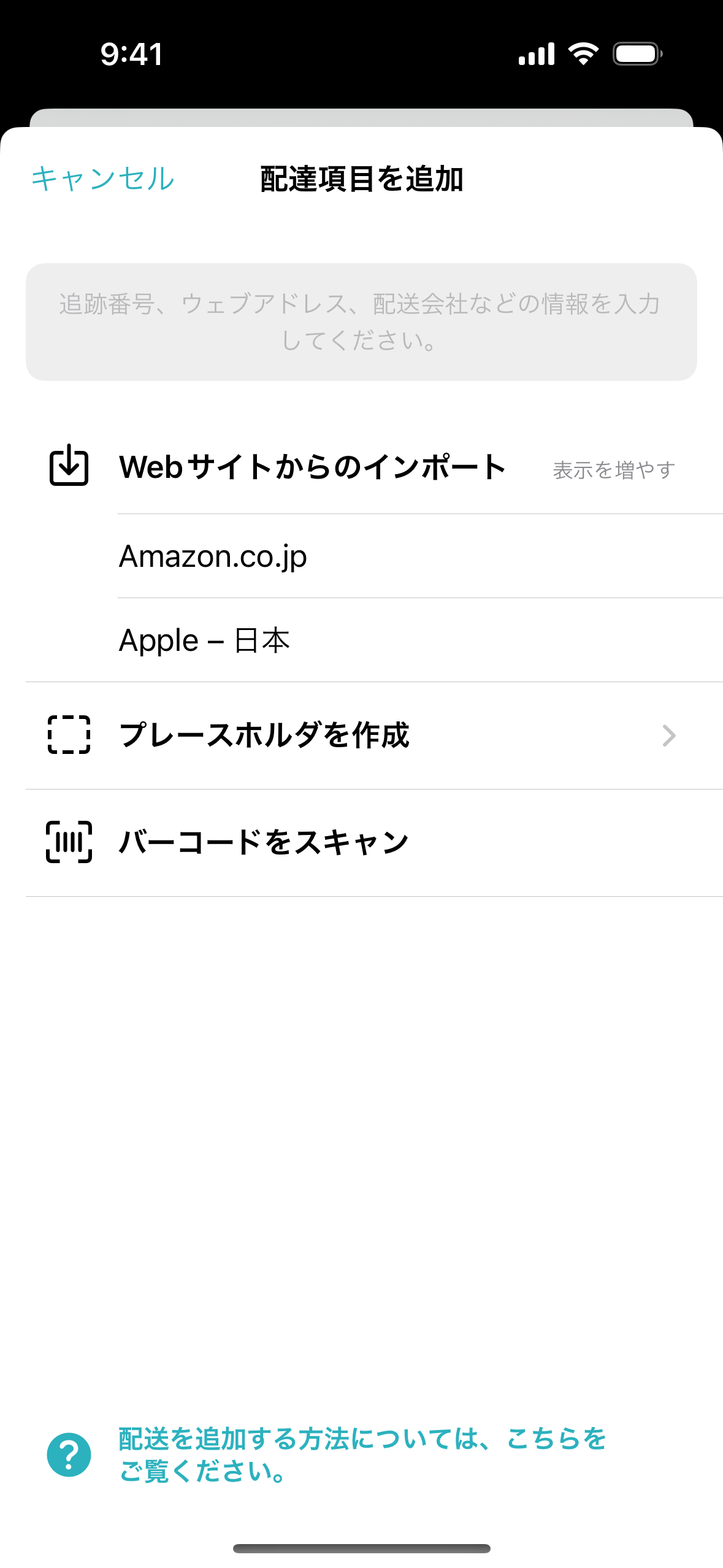Start バーコードをスキャン
Viewport: 723px width, 1568px height.
pyautogui.click(x=374, y=843)
